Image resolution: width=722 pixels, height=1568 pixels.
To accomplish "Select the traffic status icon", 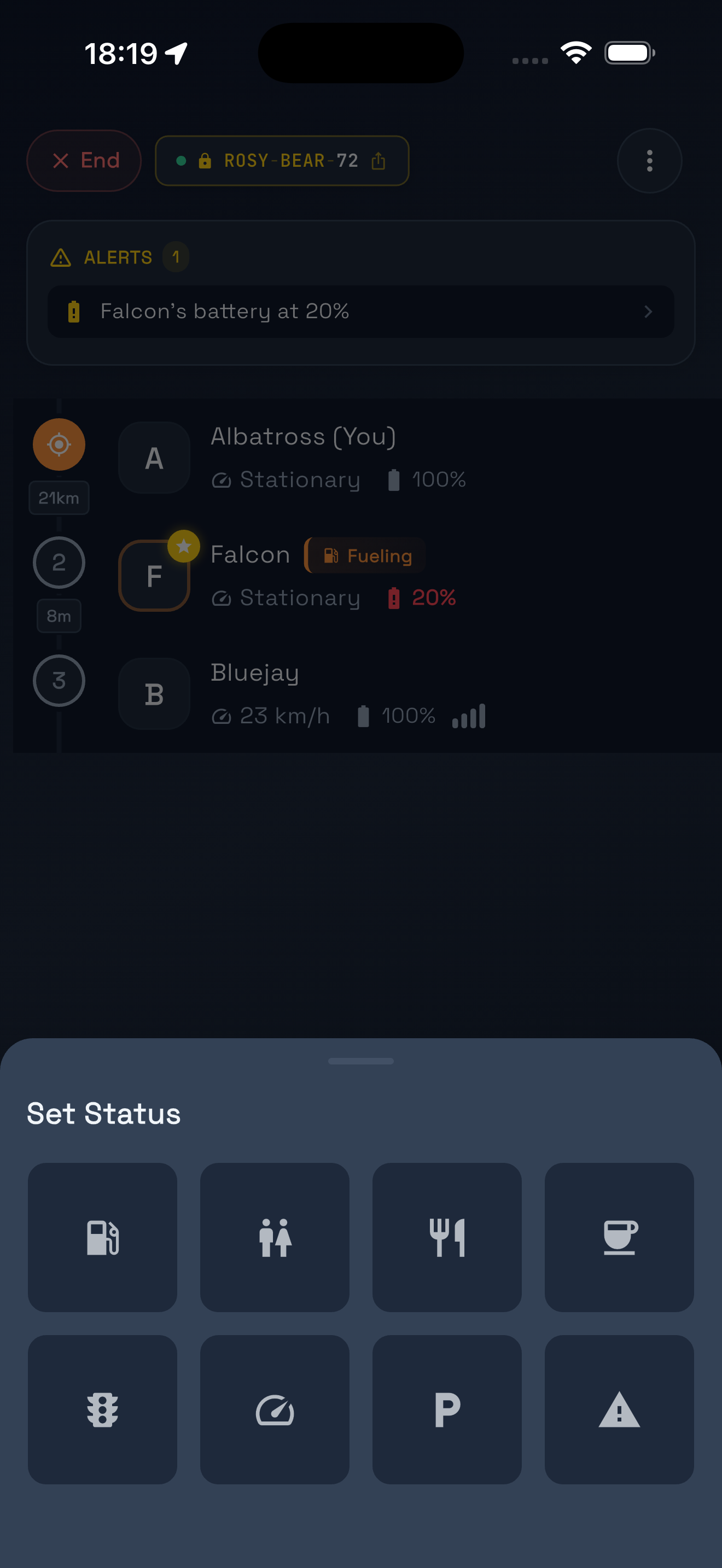I will coord(102,1409).
